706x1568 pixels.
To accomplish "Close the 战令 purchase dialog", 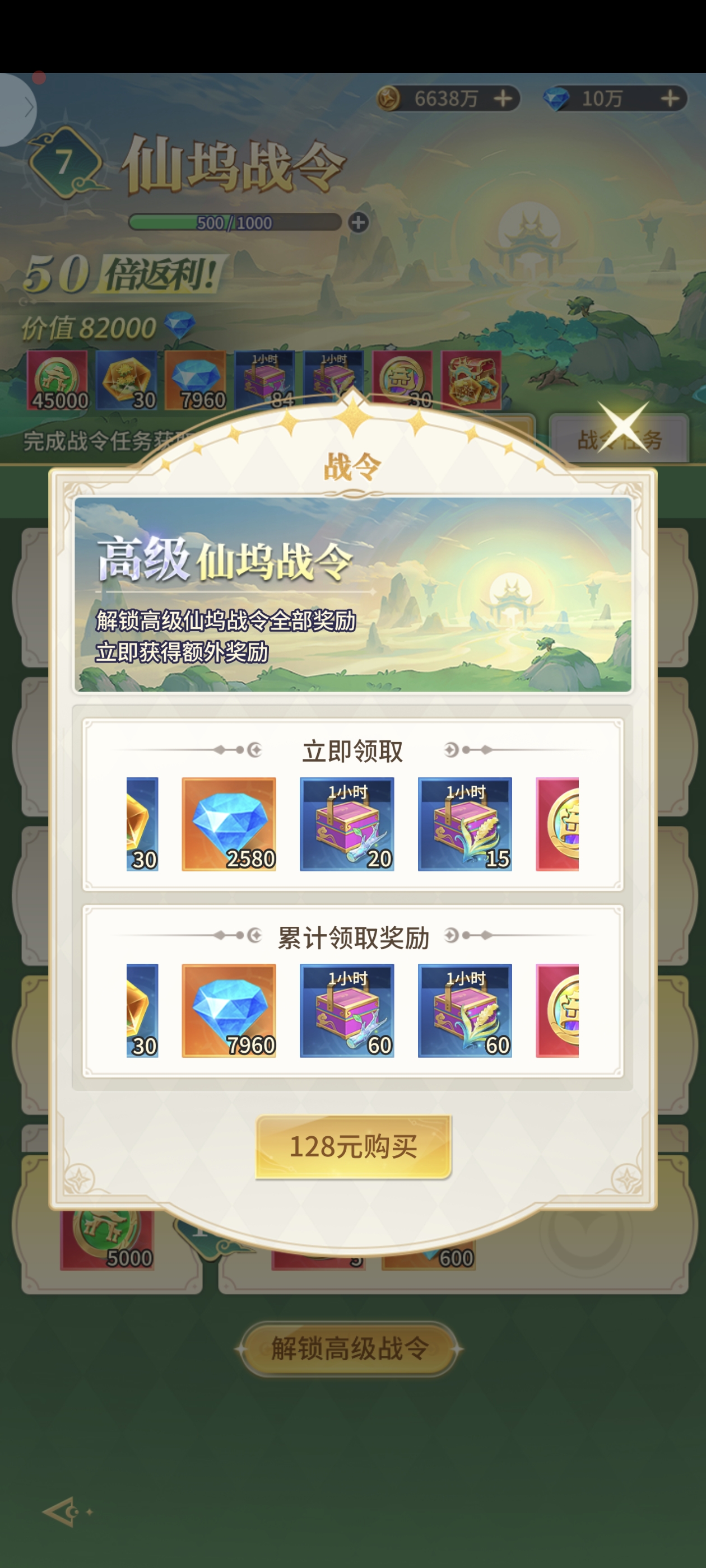I will pos(623,426).
